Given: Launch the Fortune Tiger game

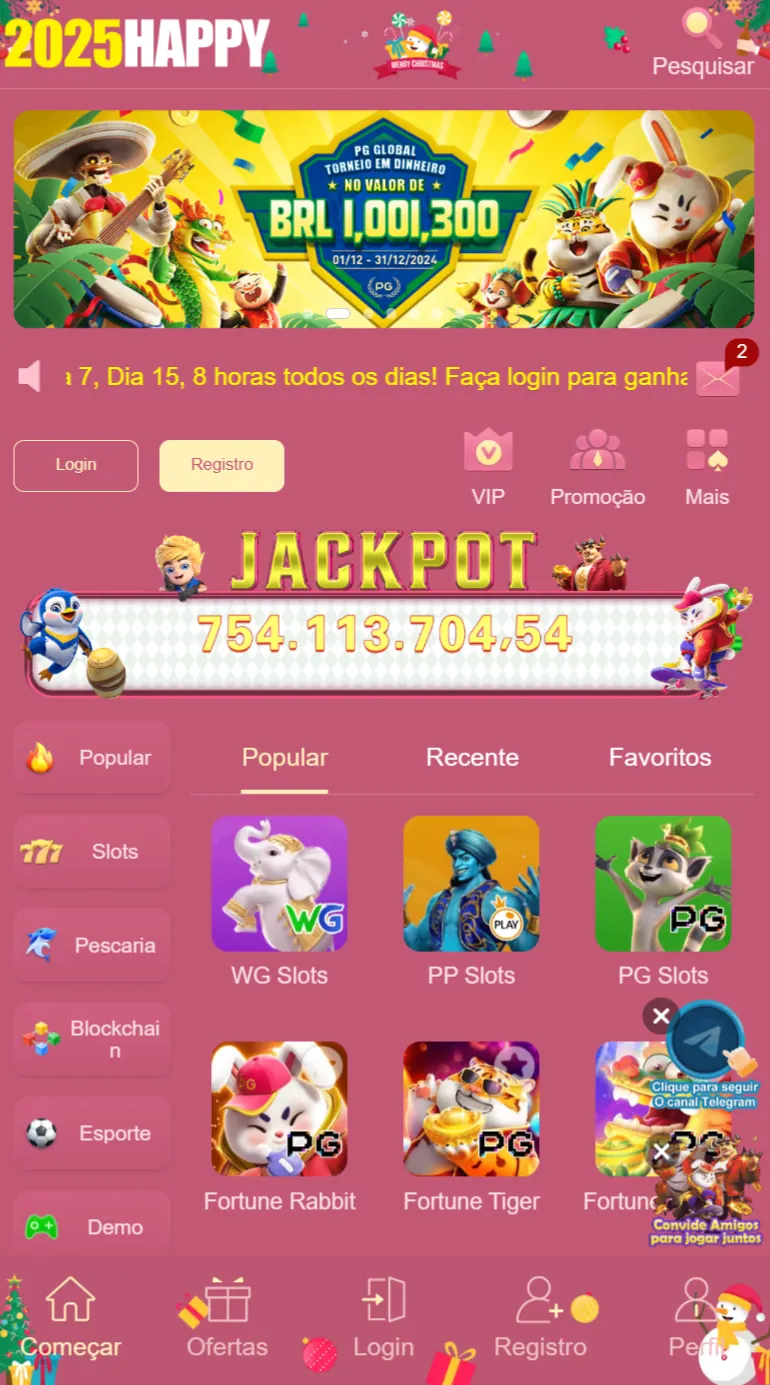Looking at the screenshot, I should click(471, 1110).
